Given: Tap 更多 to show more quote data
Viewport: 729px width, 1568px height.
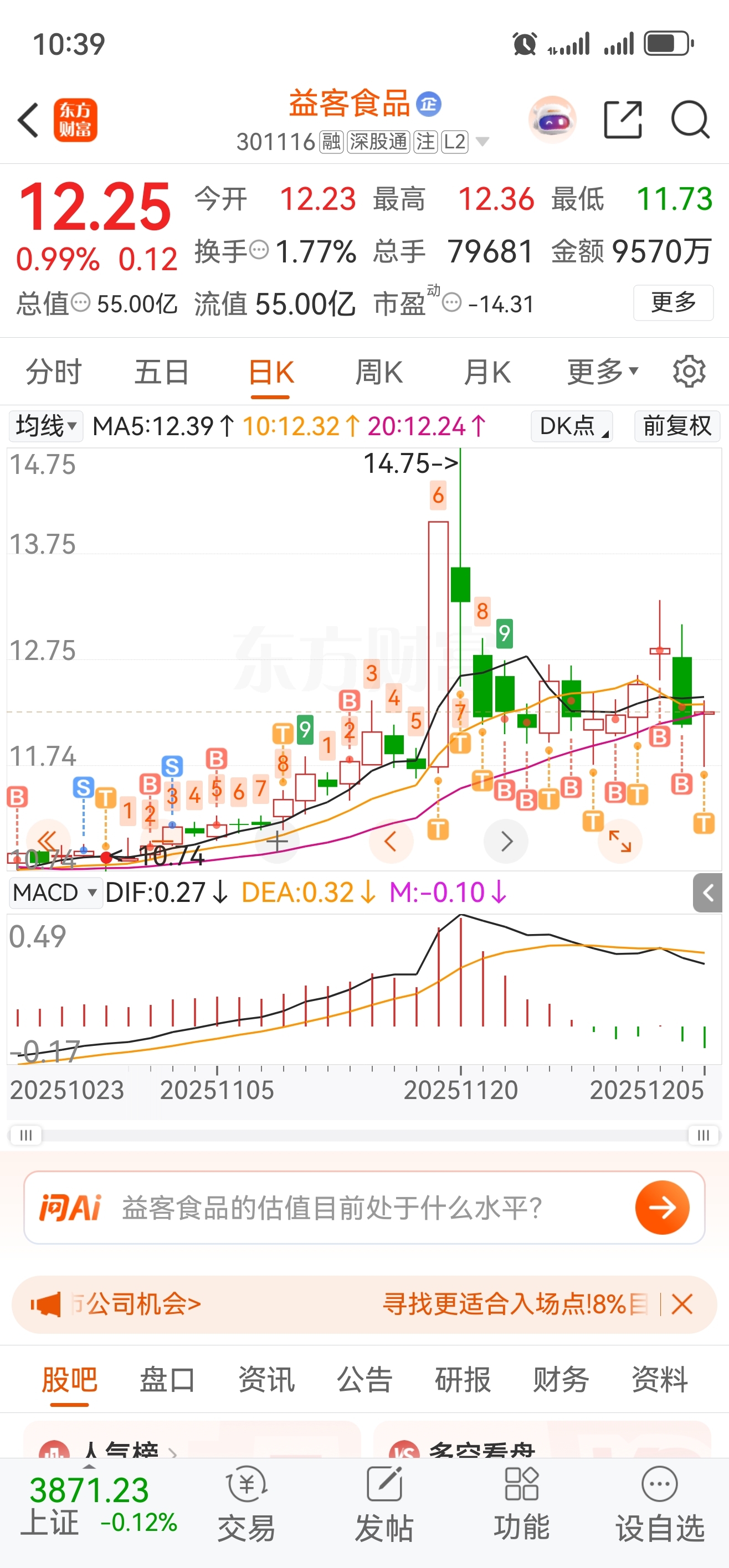Looking at the screenshot, I should [673, 302].
